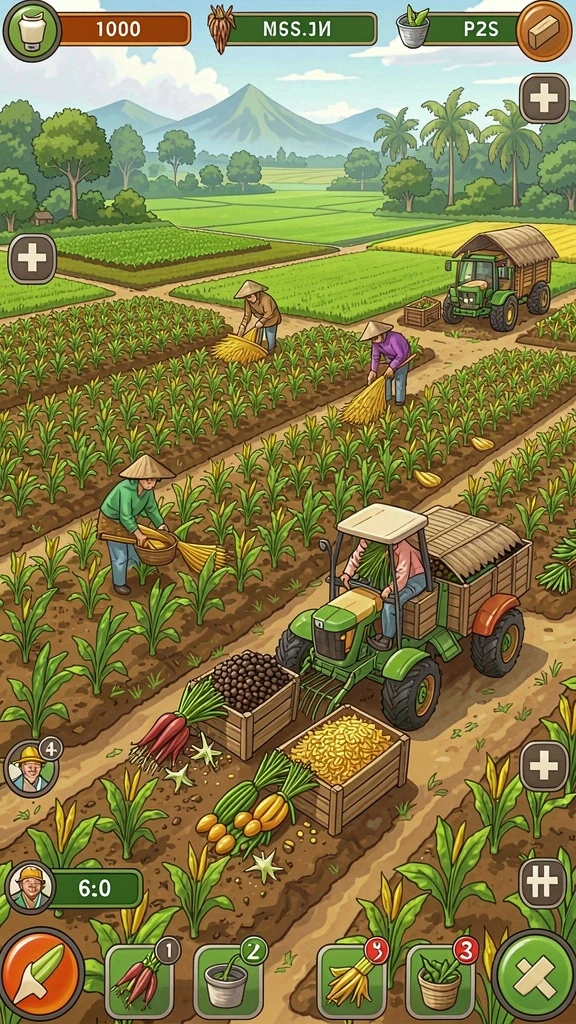Open the grid layout button

pos(543,883)
